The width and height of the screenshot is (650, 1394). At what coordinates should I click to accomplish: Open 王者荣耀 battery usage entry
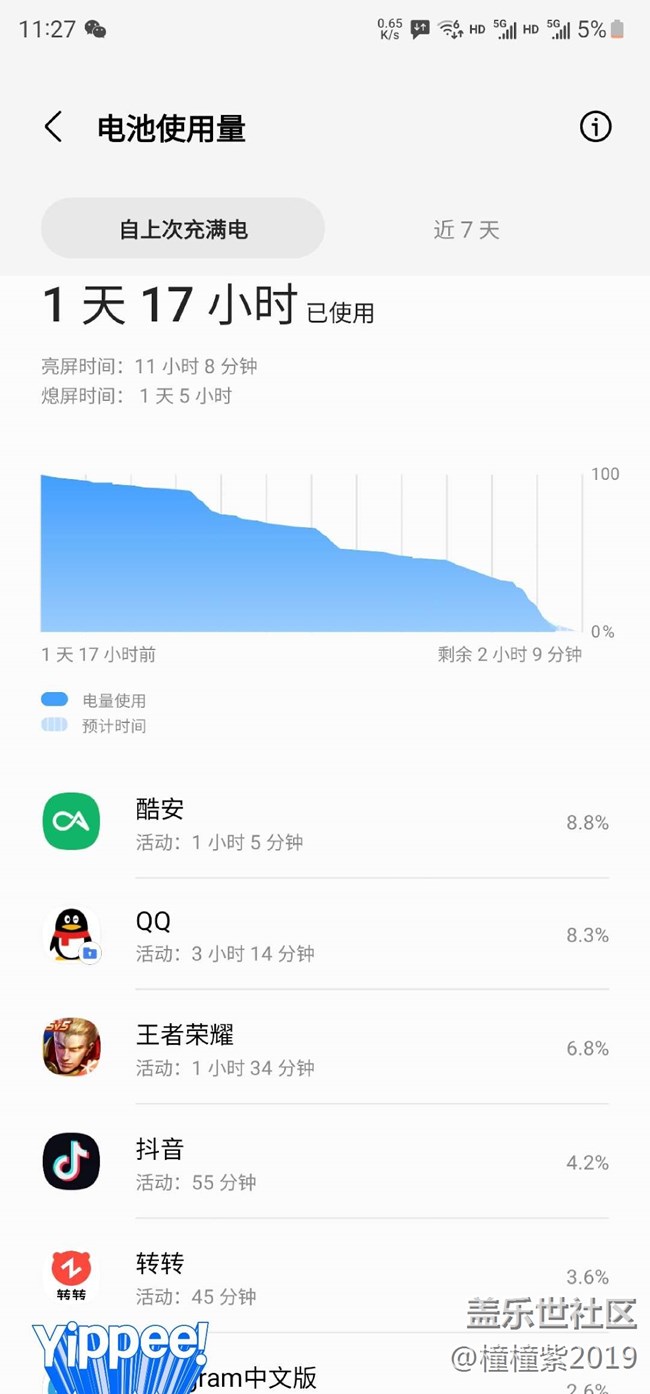pyautogui.click(x=325, y=1048)
